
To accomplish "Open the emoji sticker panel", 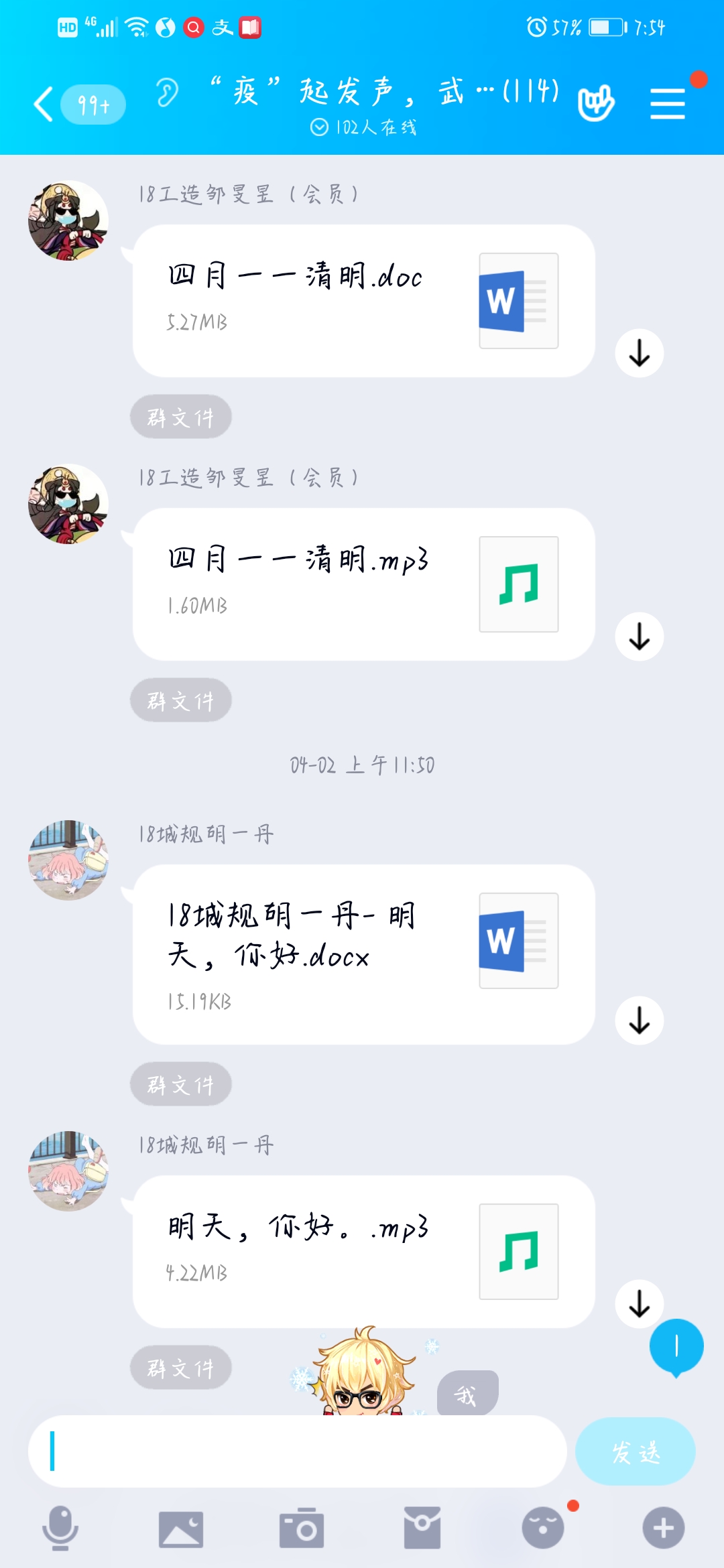I will (542, 1528).
